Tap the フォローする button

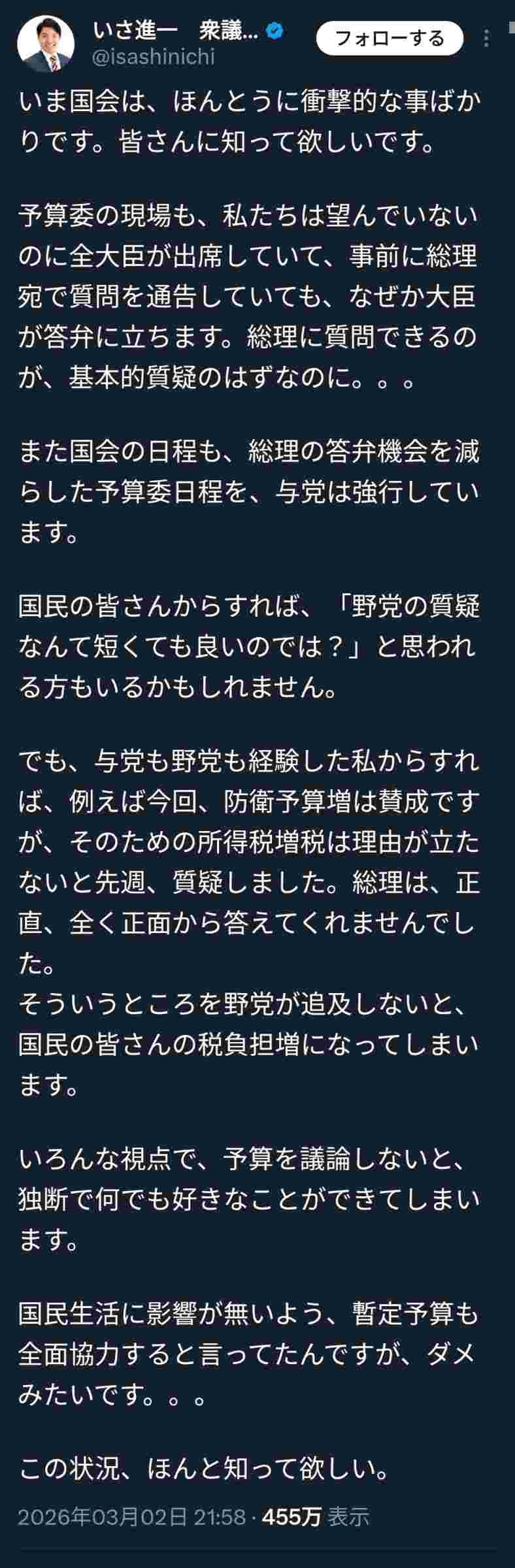(390, 39)
